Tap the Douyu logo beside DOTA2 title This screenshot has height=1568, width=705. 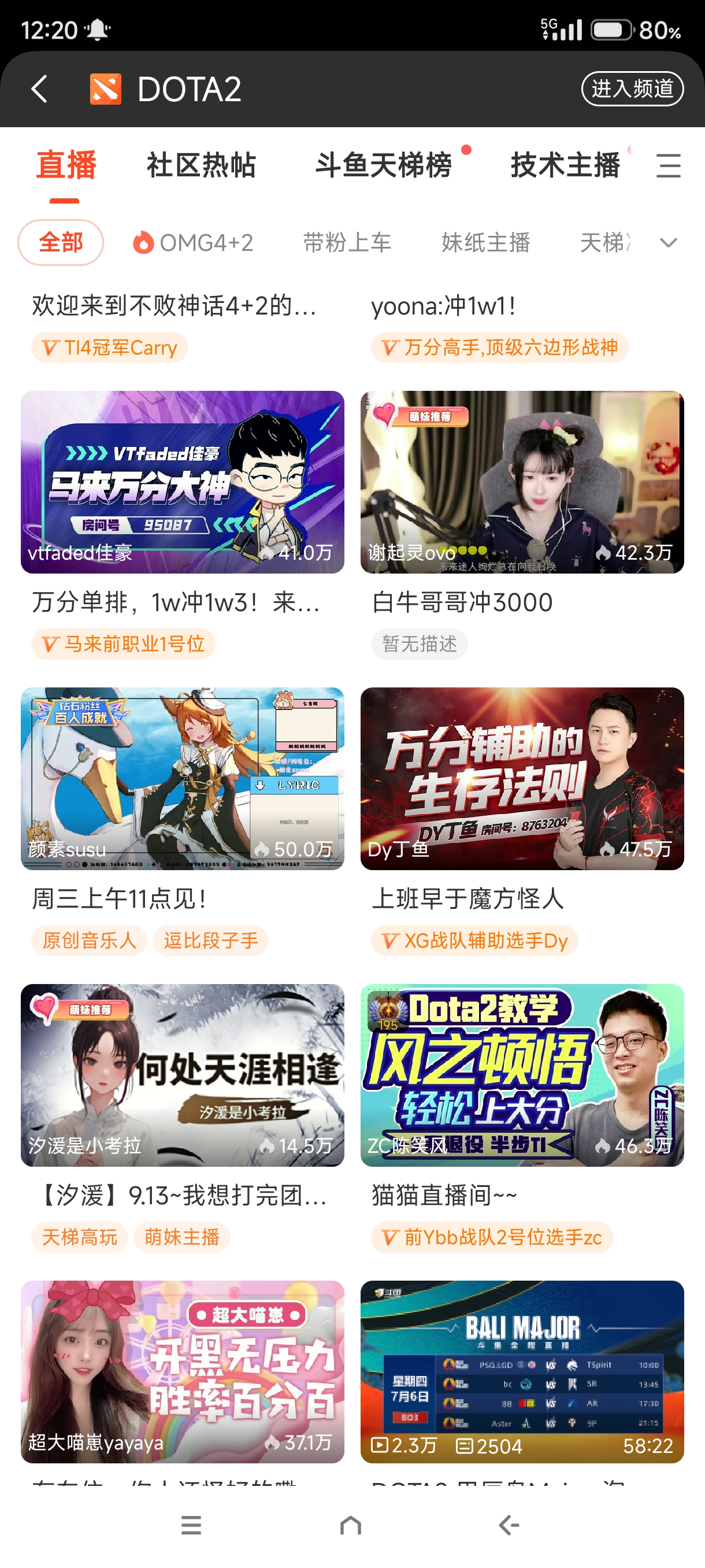pos(105,89)
